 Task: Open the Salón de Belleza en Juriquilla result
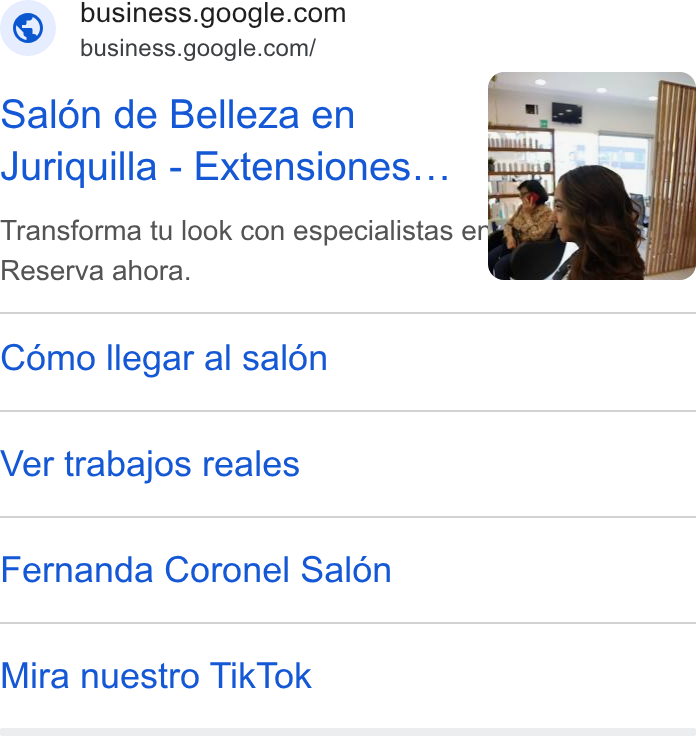coord(225,141)
